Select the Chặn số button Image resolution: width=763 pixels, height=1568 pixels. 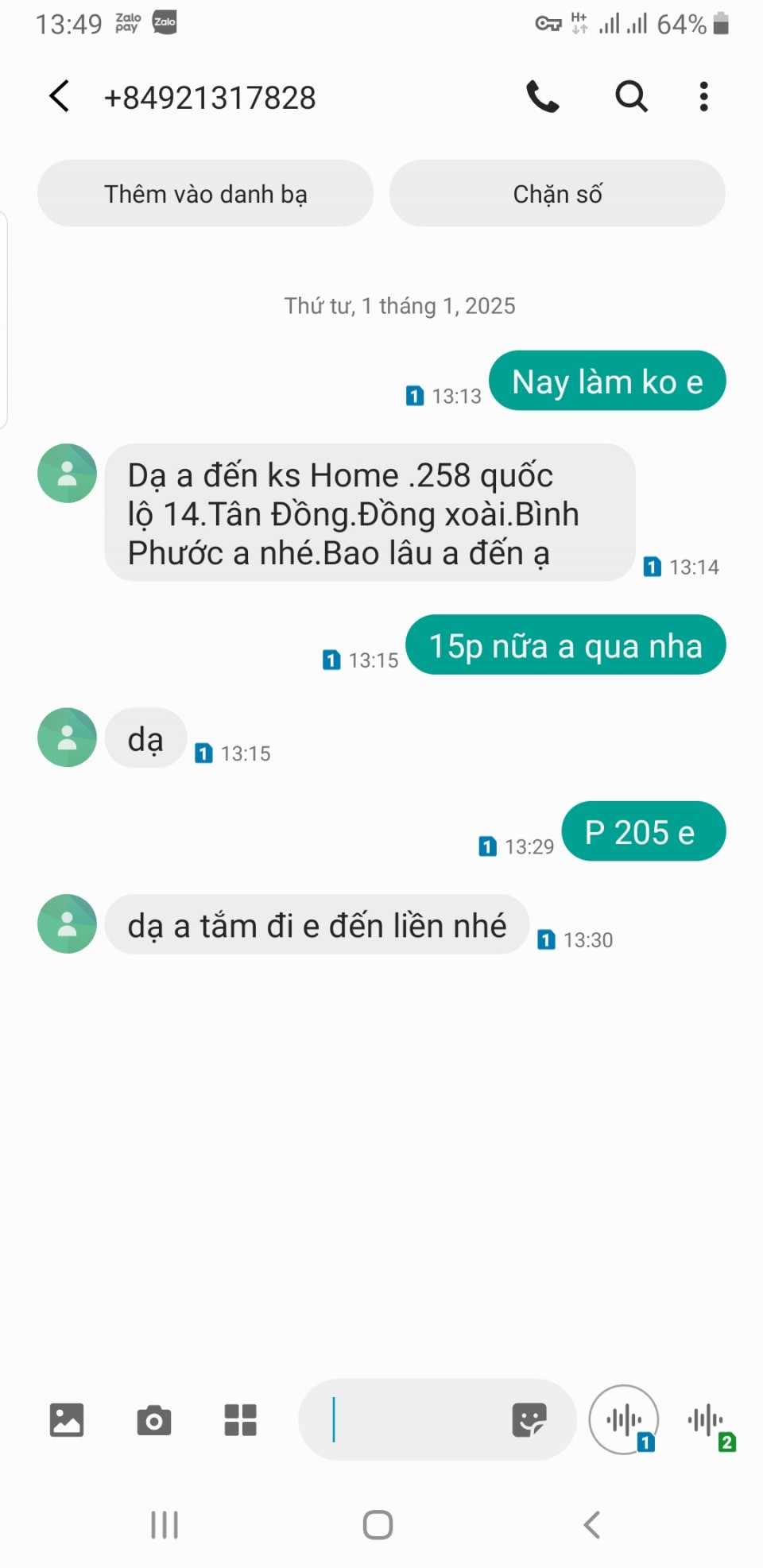pos(557,194)
